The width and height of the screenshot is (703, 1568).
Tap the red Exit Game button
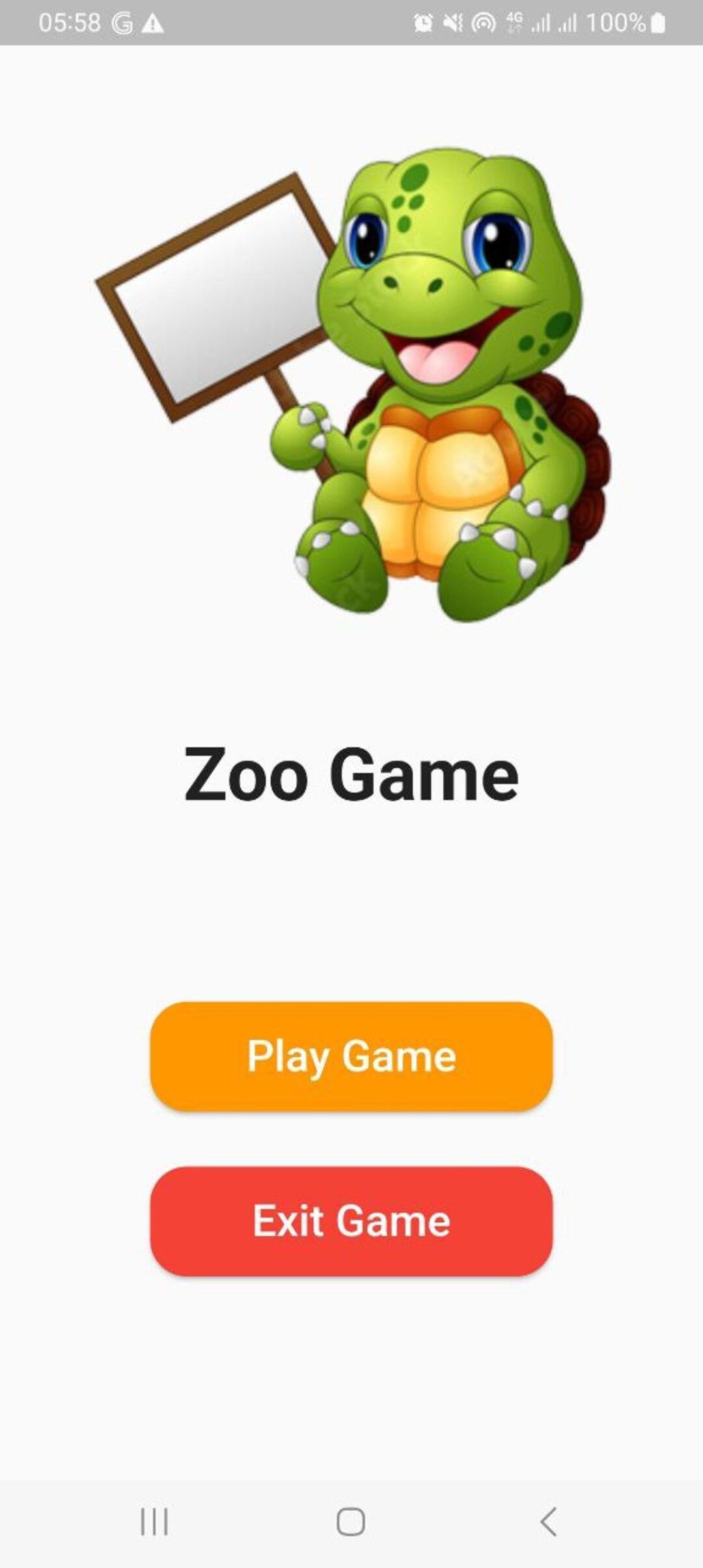click(x=351, y=1220)
